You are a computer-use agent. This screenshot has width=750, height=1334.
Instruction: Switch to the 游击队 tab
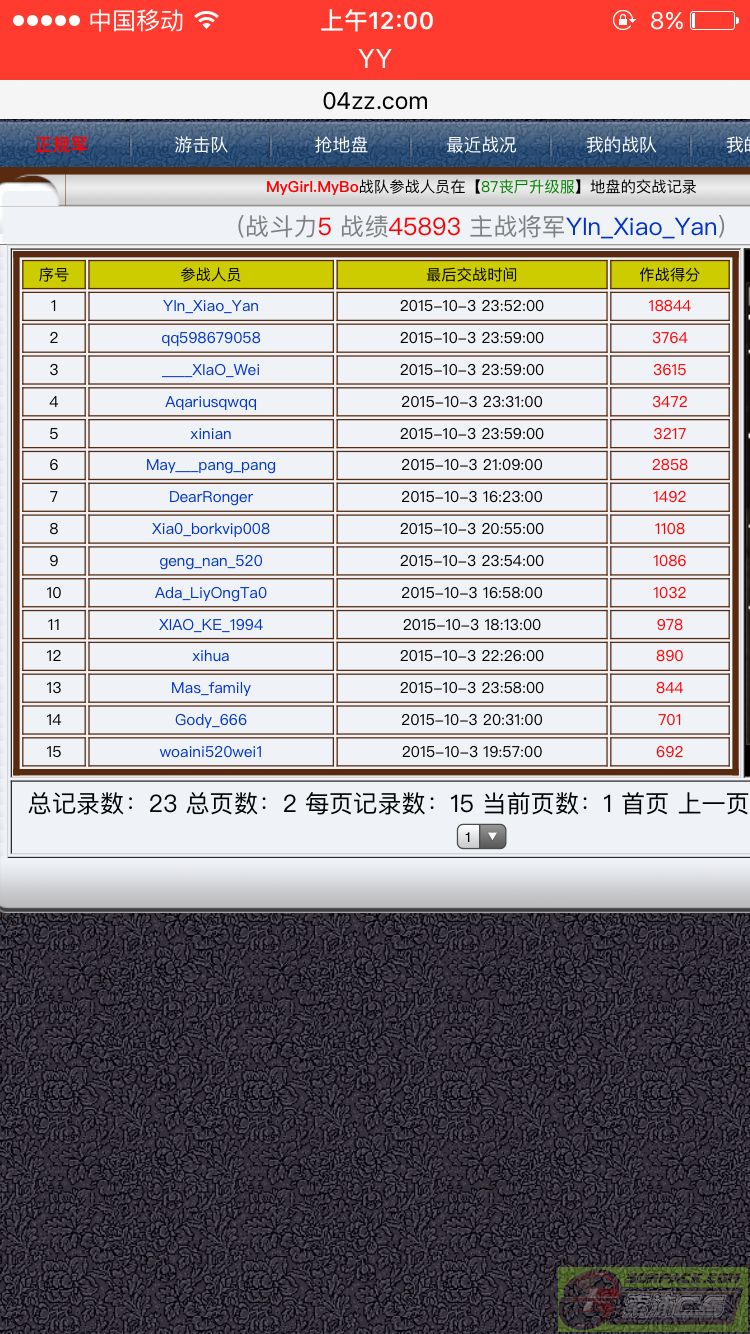tap(201, 145)
